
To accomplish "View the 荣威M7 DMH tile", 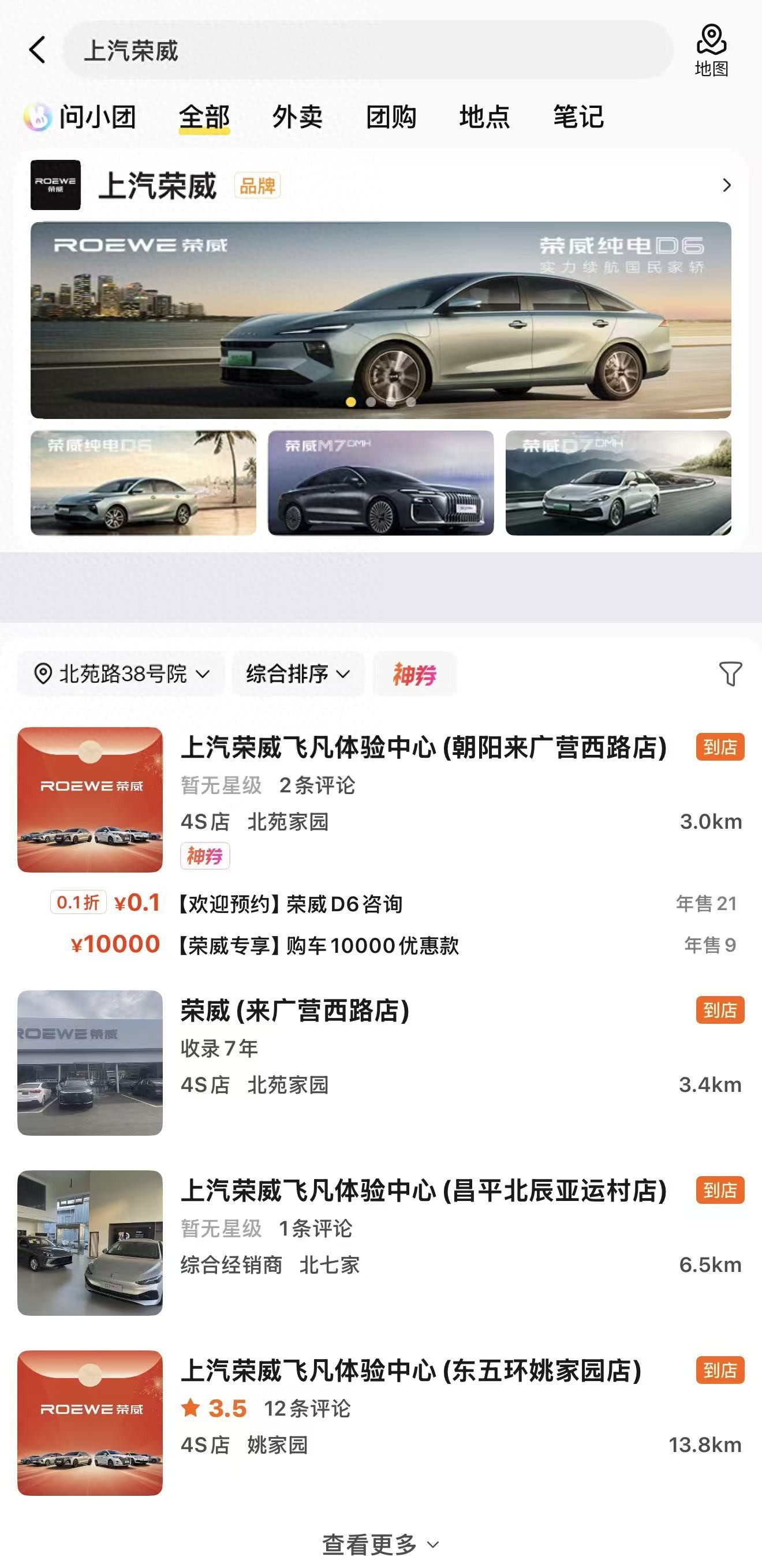I will point(380,482).
